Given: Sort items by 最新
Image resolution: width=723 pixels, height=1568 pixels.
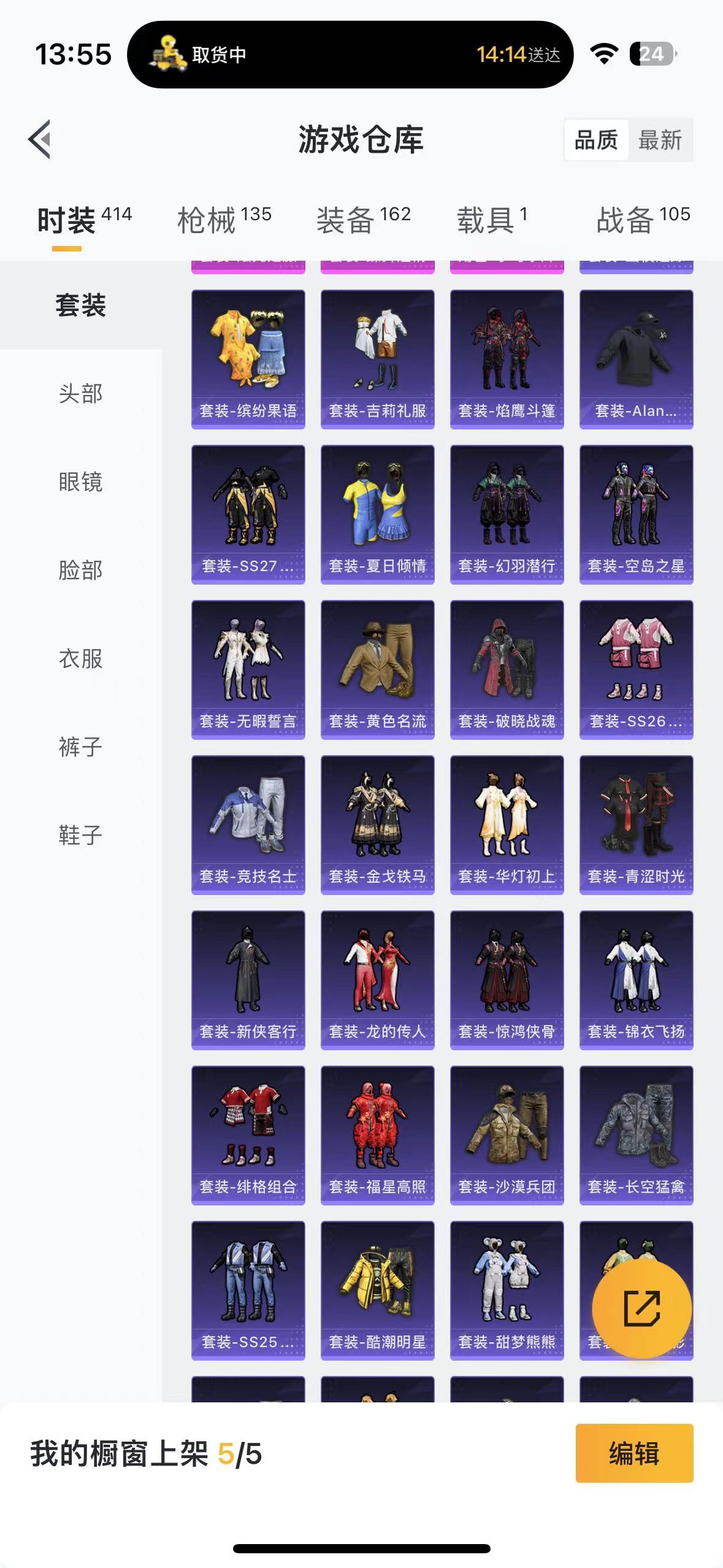Looking at the screenshot, I should (660, 140).
